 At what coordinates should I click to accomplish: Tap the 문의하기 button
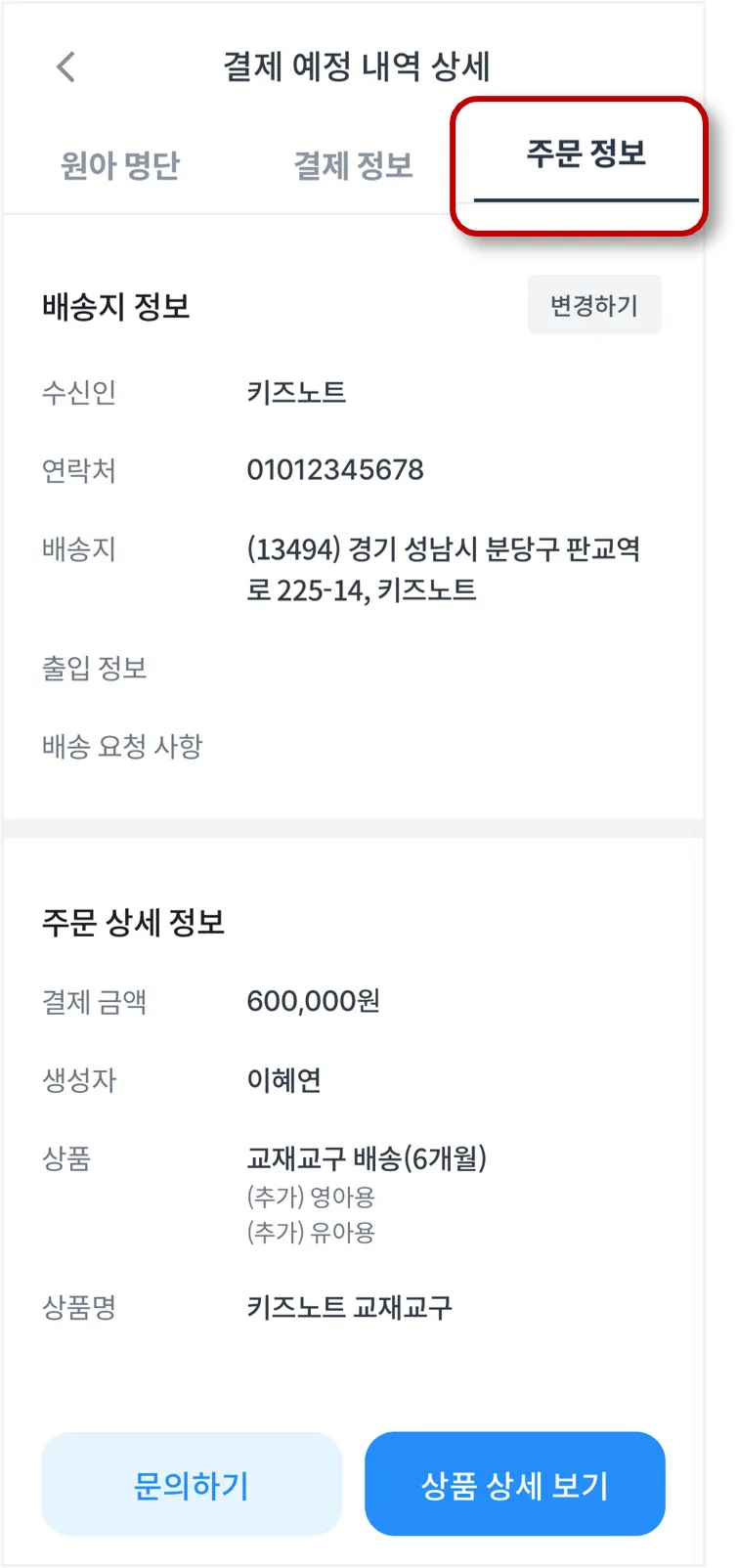click(x=192, y=1484)
